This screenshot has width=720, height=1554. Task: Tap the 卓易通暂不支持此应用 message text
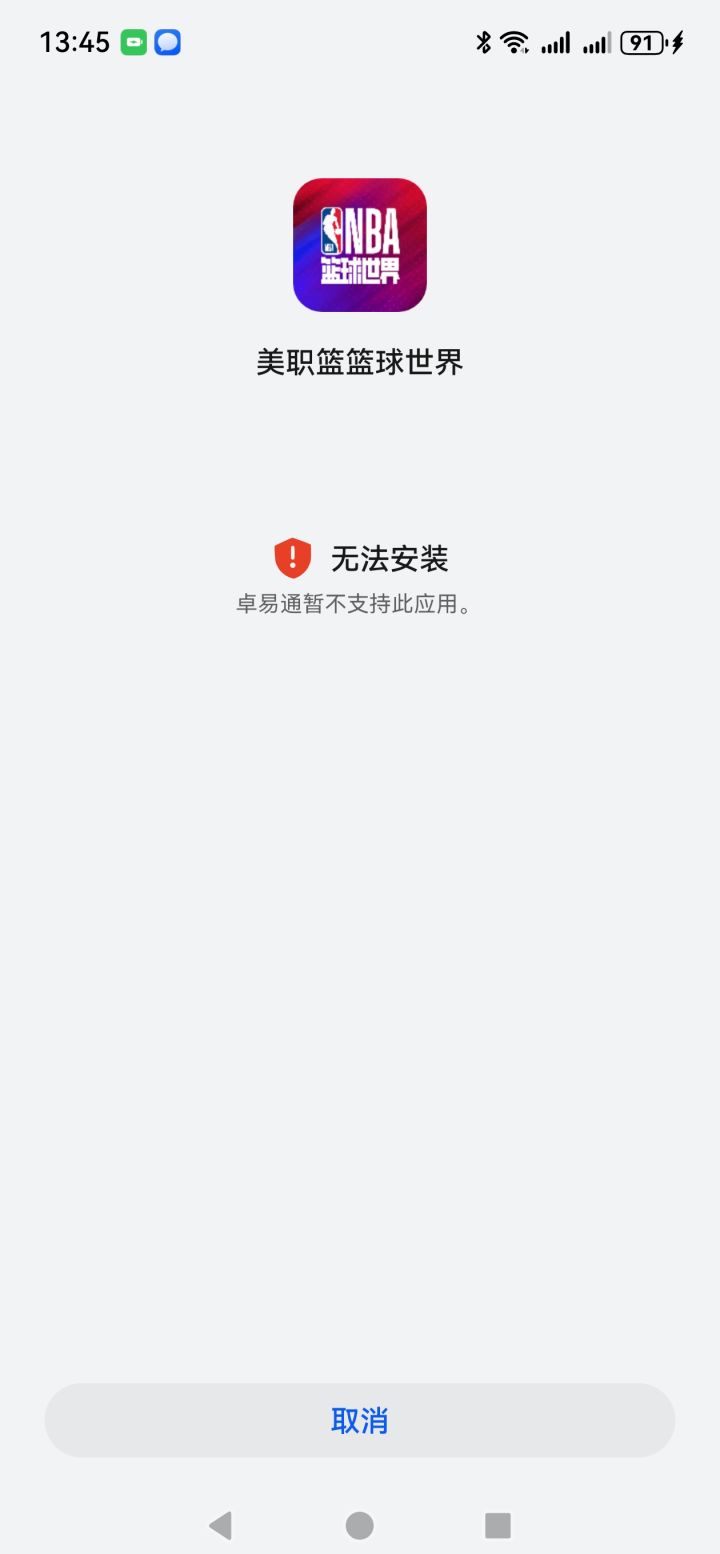click(359, 604)
